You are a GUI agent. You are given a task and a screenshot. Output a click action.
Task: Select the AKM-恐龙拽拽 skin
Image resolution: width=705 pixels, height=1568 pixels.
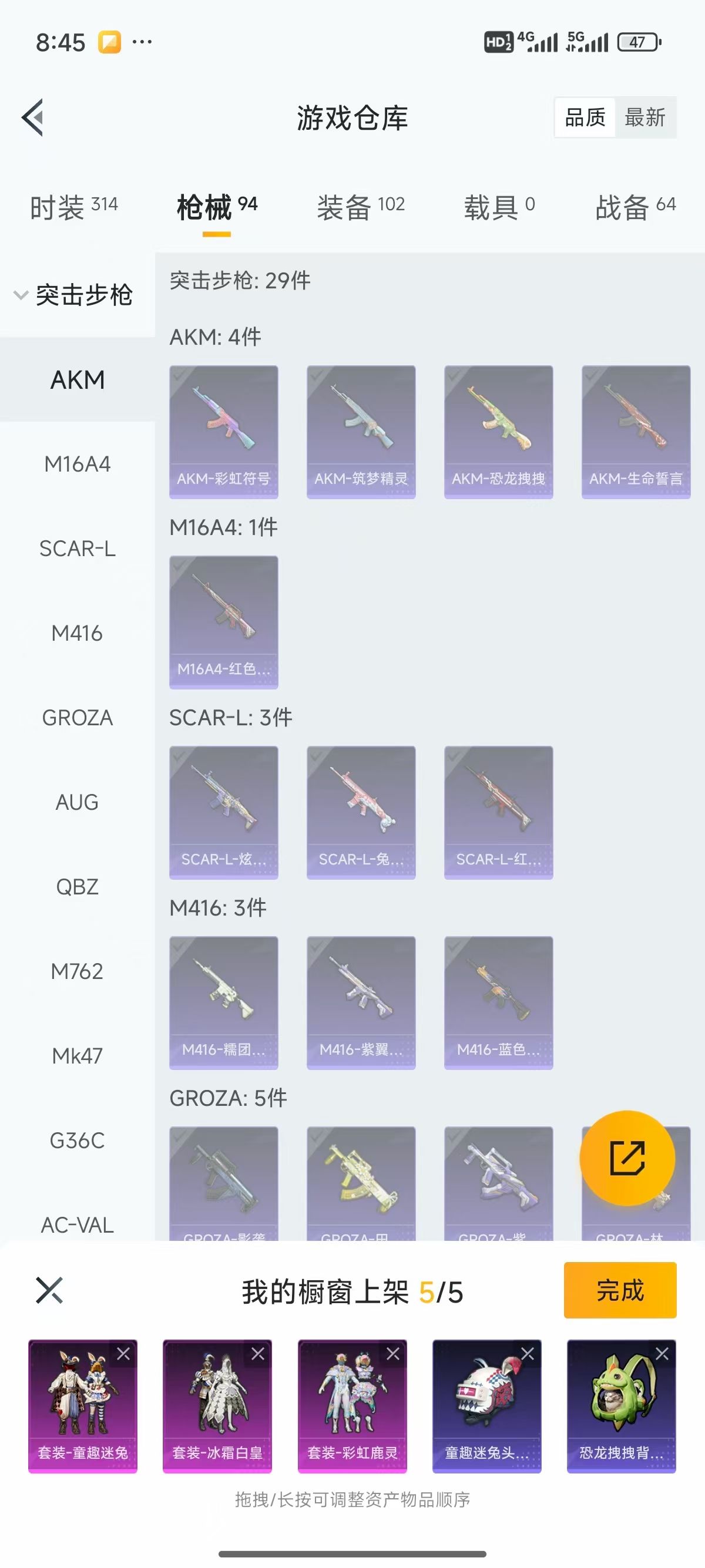pyautogui.click(x=498, y=432)
